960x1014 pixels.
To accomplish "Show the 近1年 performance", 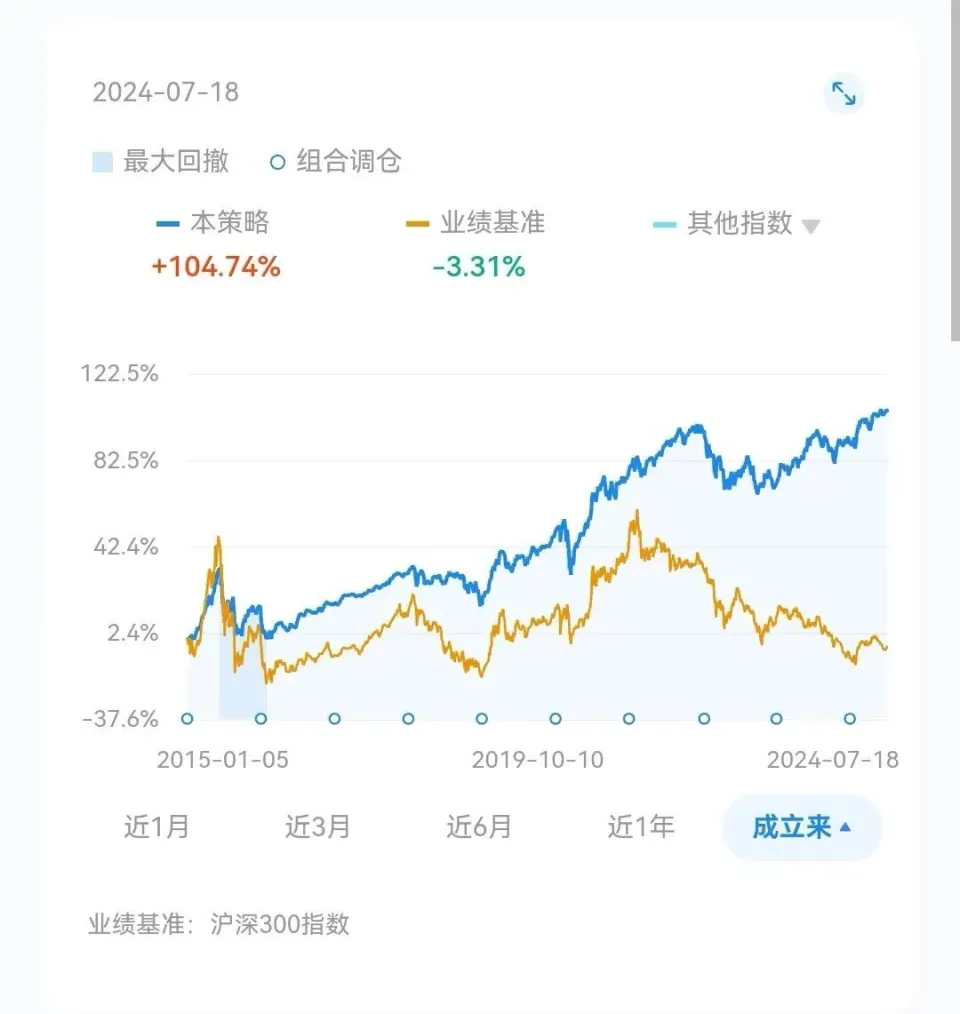I will click(641, 827).
